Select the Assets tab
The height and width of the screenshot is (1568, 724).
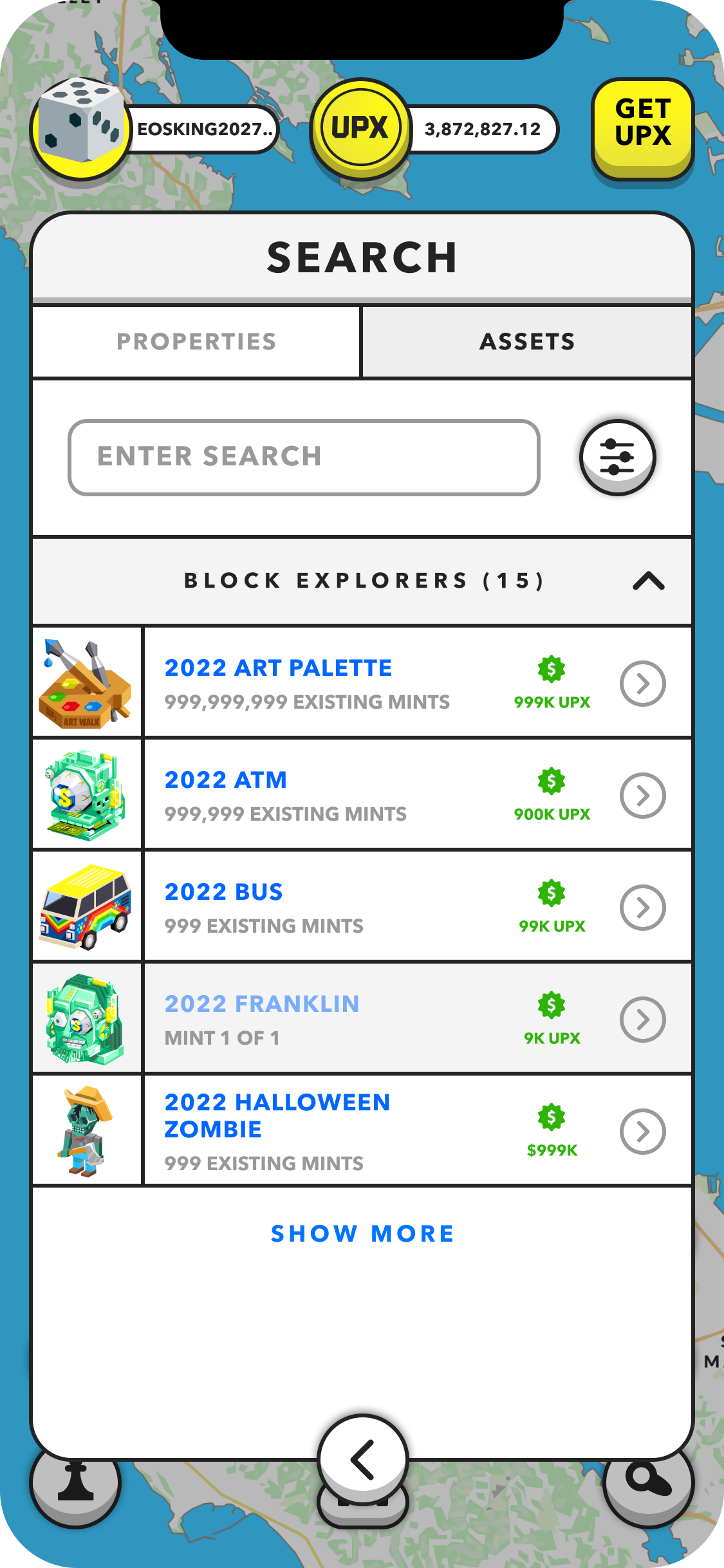pyautogui.click(x=527, y=342)
